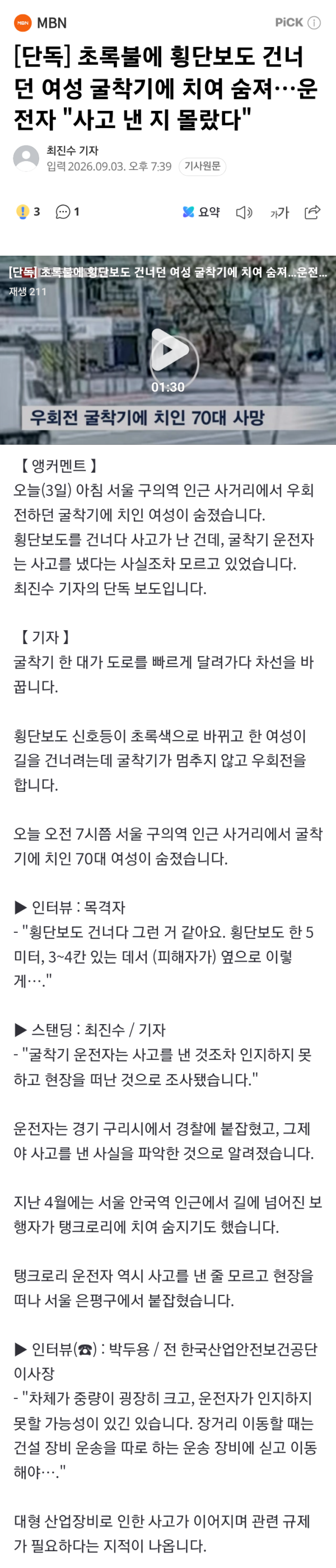
Task: Open the article comments
Action: [68, 212]
